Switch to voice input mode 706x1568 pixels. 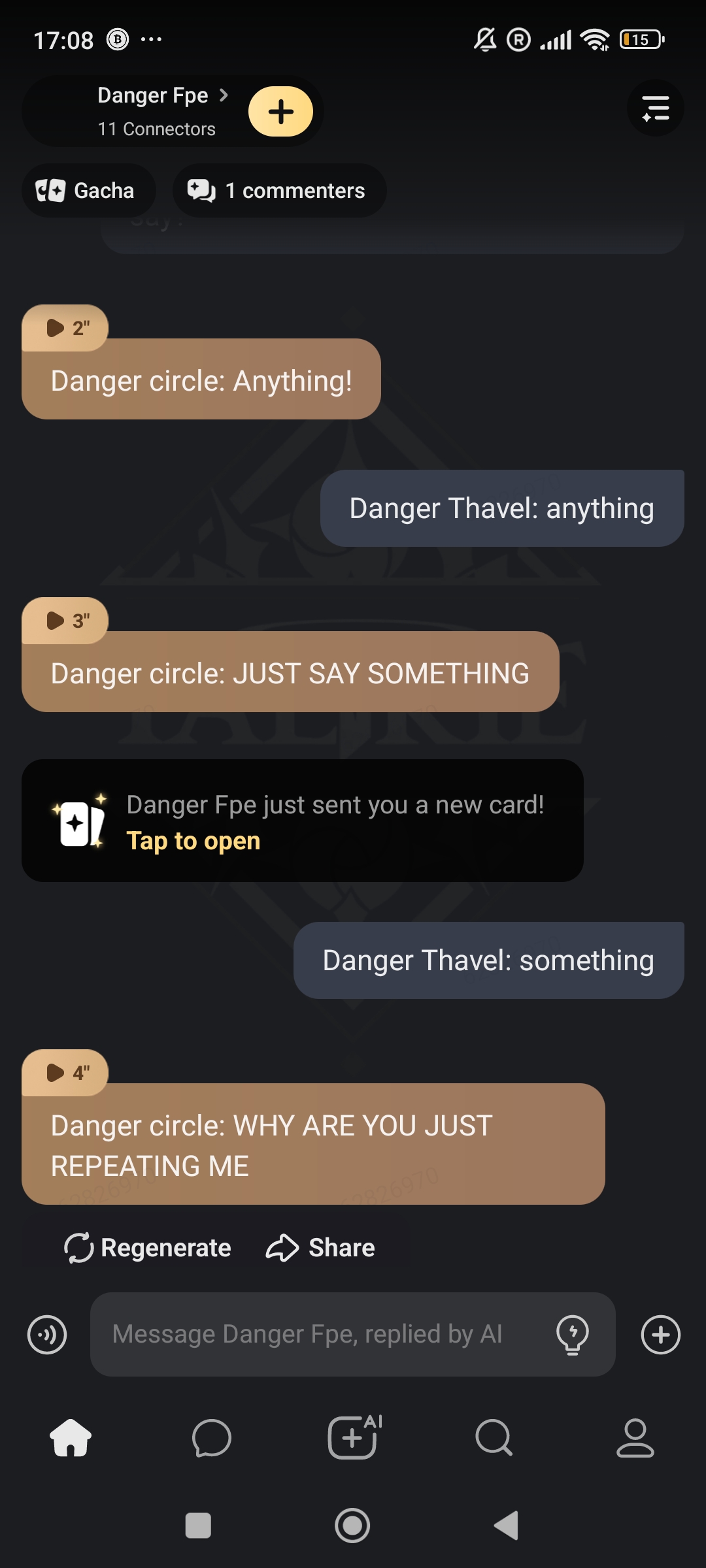47,1334
